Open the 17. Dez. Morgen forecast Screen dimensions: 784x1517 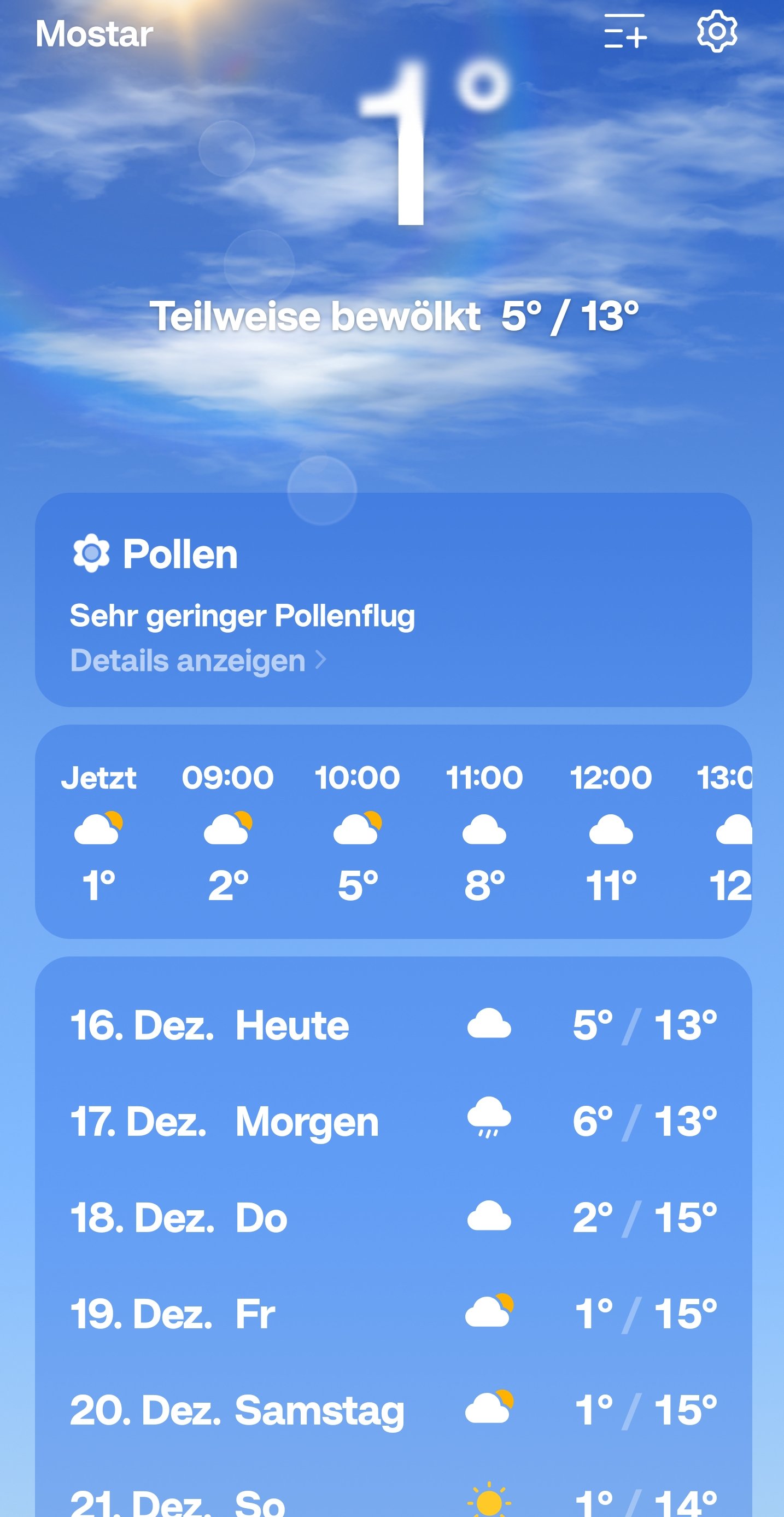pyautogui.click(x=393, y=1121)
